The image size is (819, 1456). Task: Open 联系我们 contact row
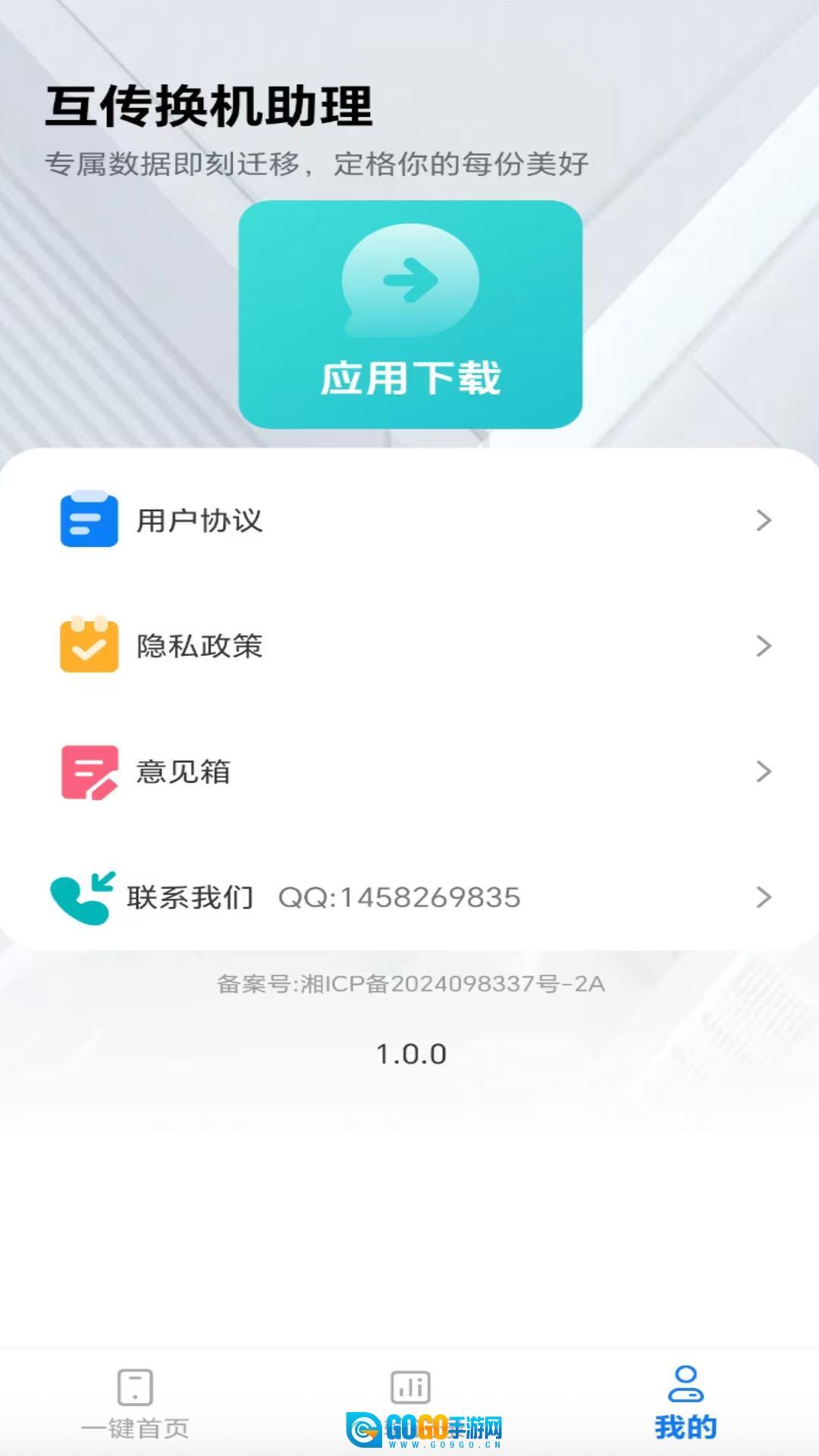click(x=409, y=898)
